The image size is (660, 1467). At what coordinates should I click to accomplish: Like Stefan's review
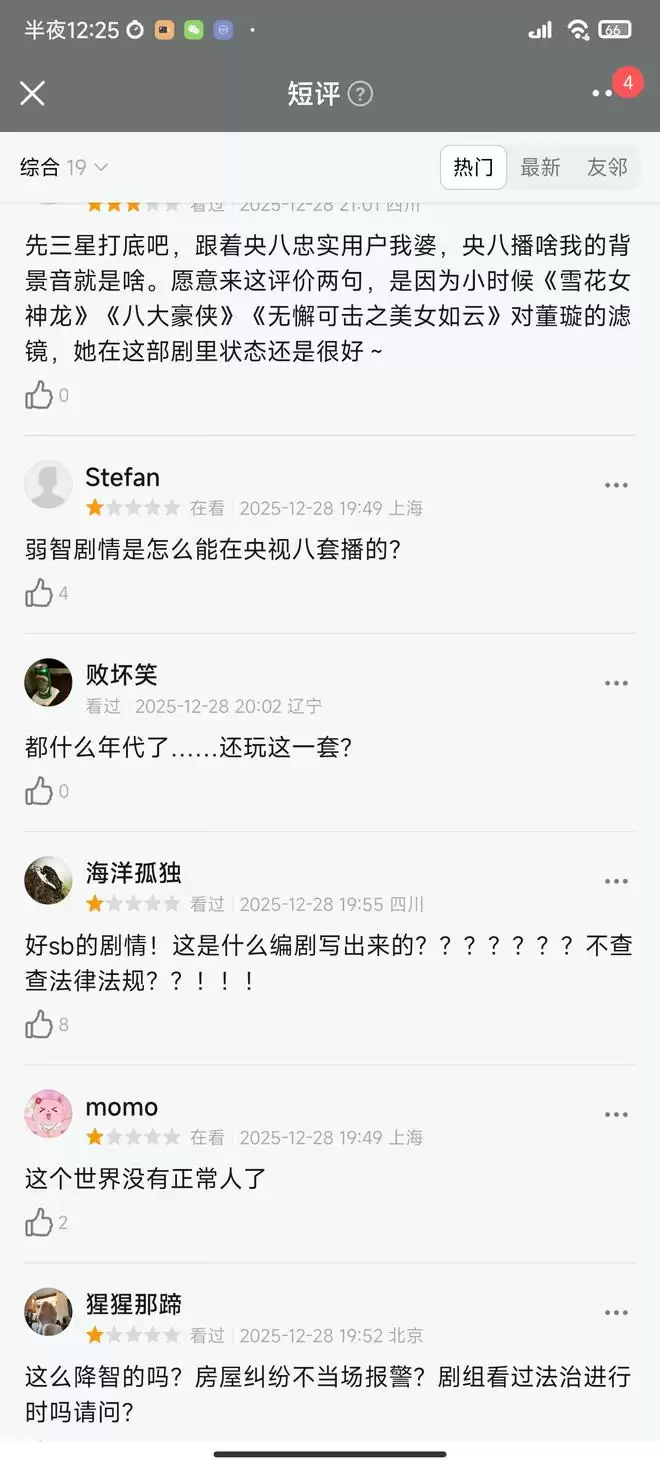39,594
